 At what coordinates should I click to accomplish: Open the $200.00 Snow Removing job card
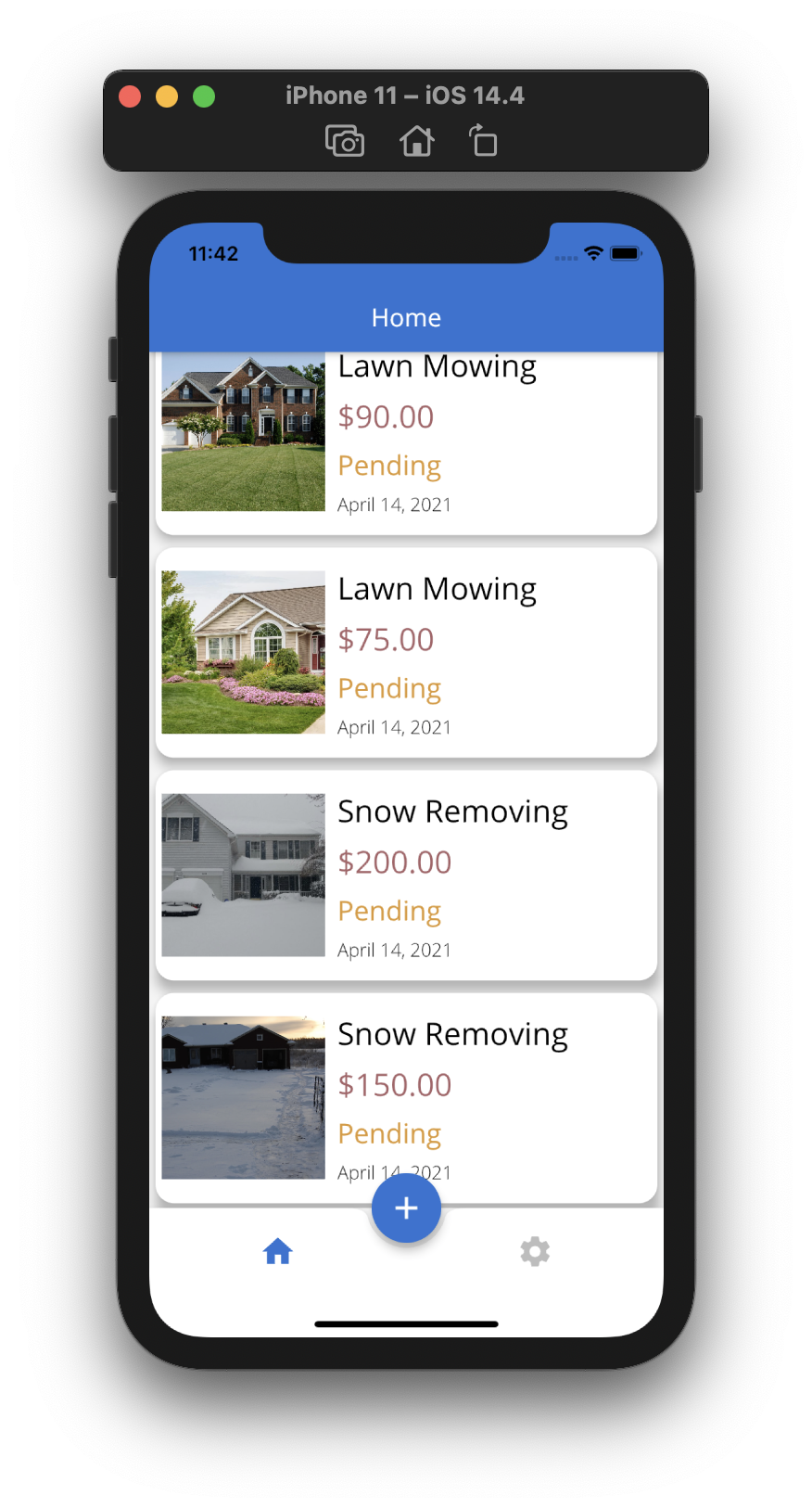click(x=406, y=875)
